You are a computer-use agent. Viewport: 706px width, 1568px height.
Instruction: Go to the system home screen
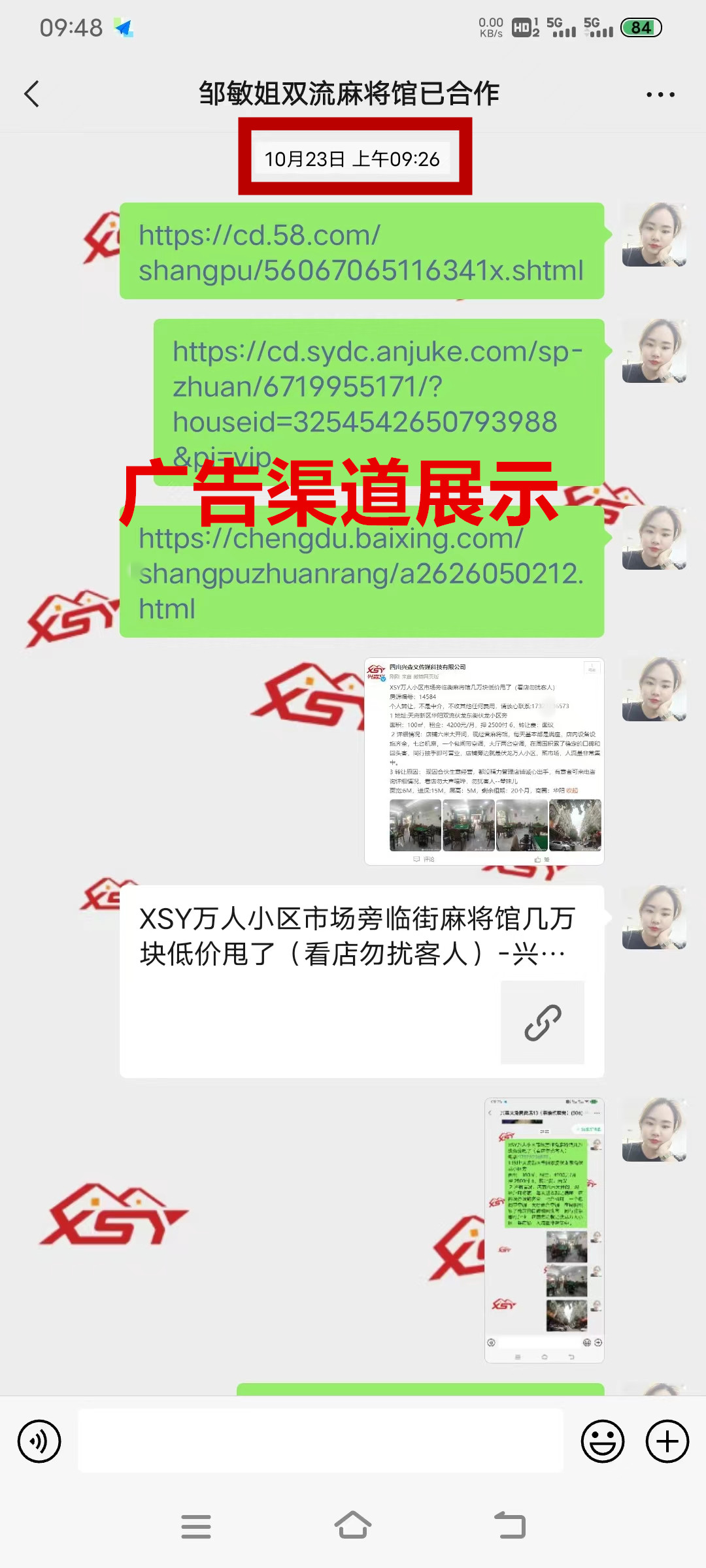(x=353, y=1526)
